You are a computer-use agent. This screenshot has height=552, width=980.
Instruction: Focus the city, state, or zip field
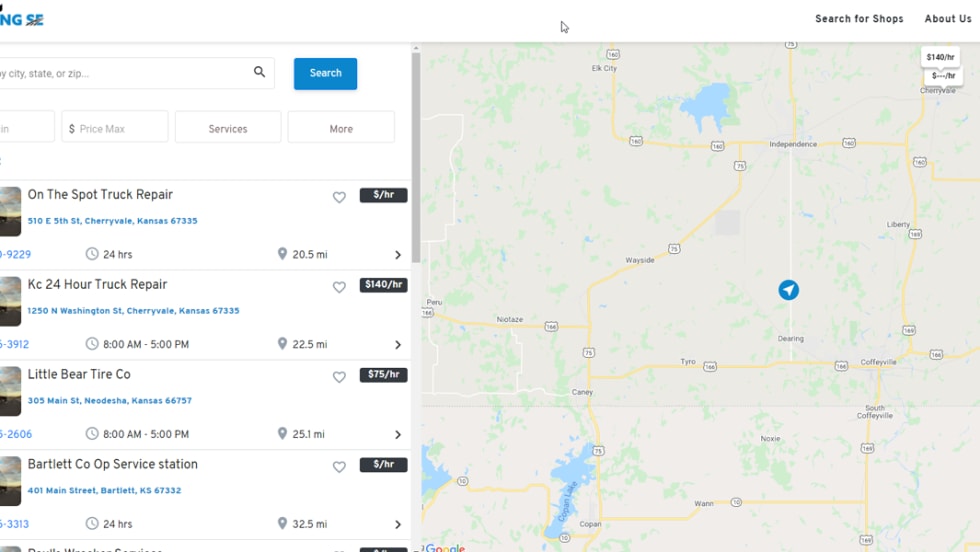point(120,73)
